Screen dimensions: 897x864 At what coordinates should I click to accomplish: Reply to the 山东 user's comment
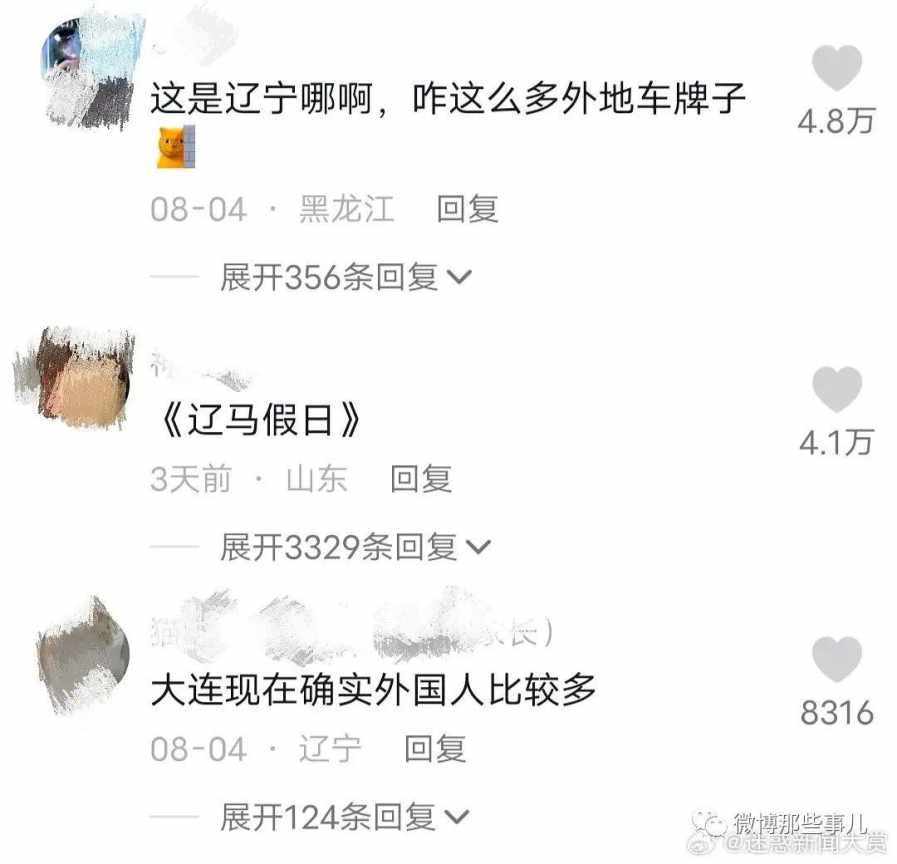click(421, 479)
